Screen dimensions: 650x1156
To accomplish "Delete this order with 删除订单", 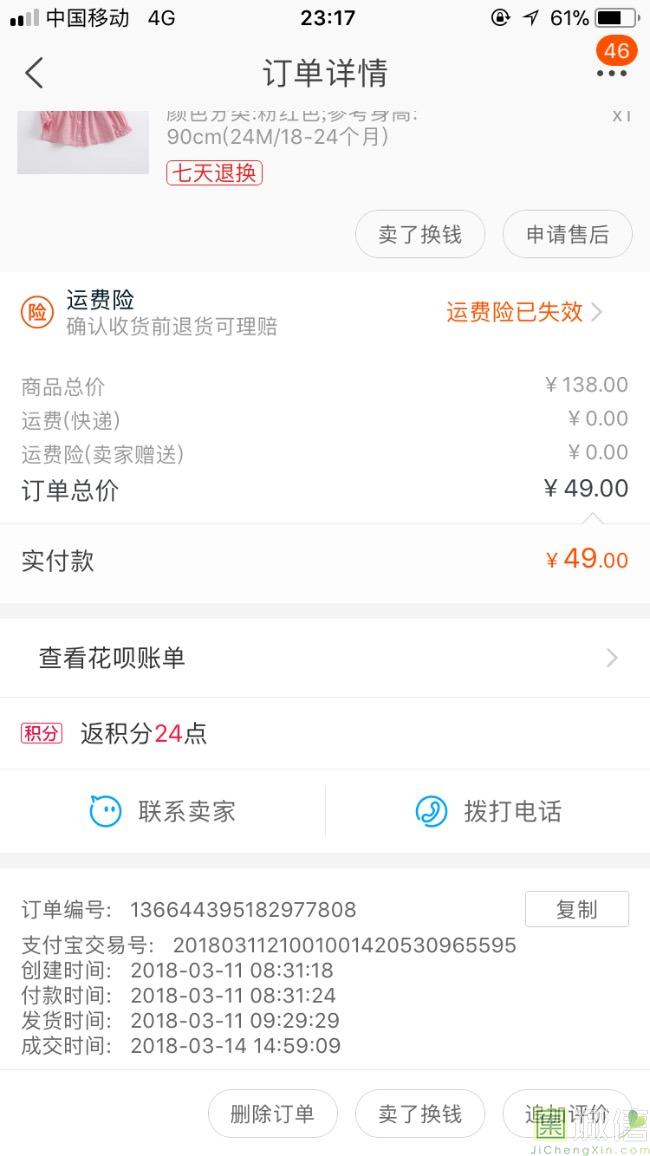I will tap(273, 1113).
